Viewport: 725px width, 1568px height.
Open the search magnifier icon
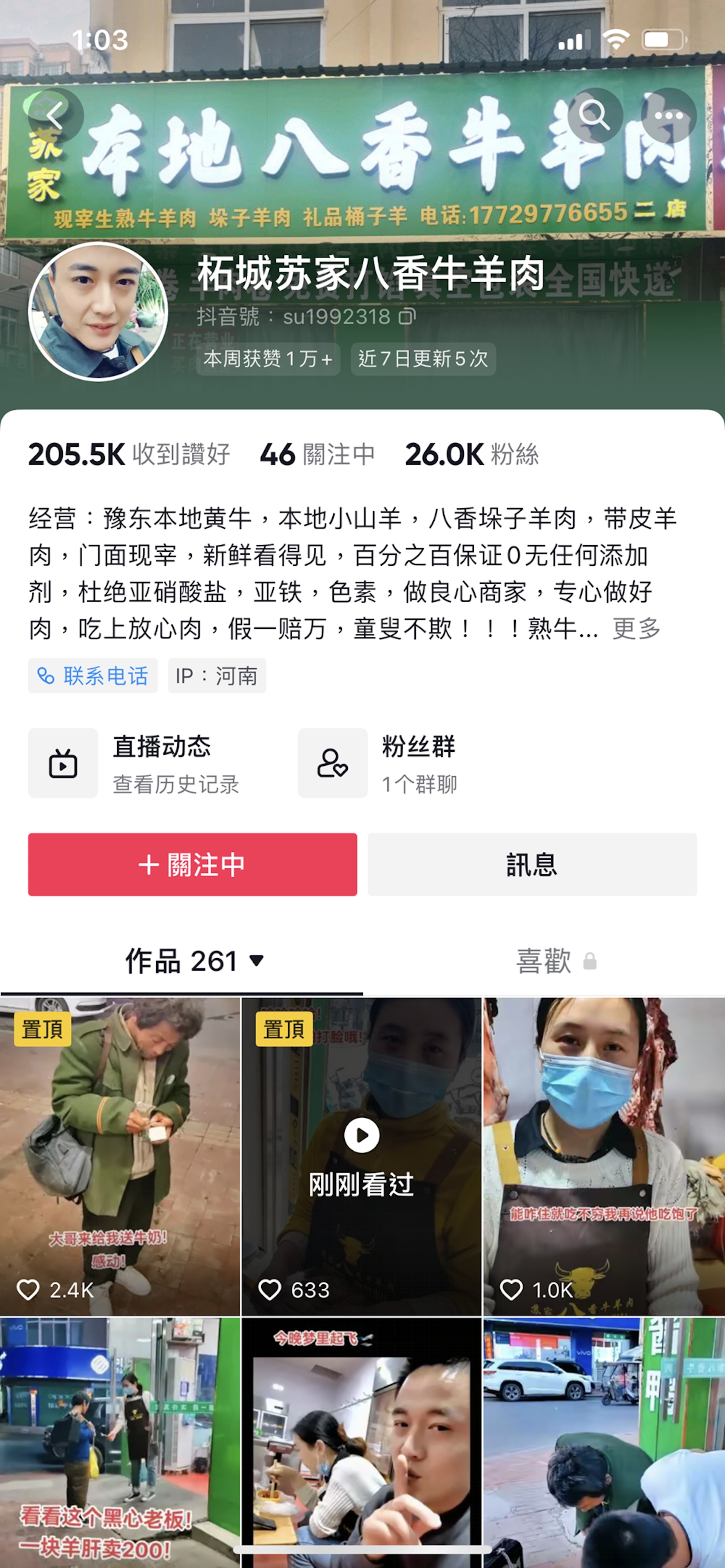click(x=594, y=115)
